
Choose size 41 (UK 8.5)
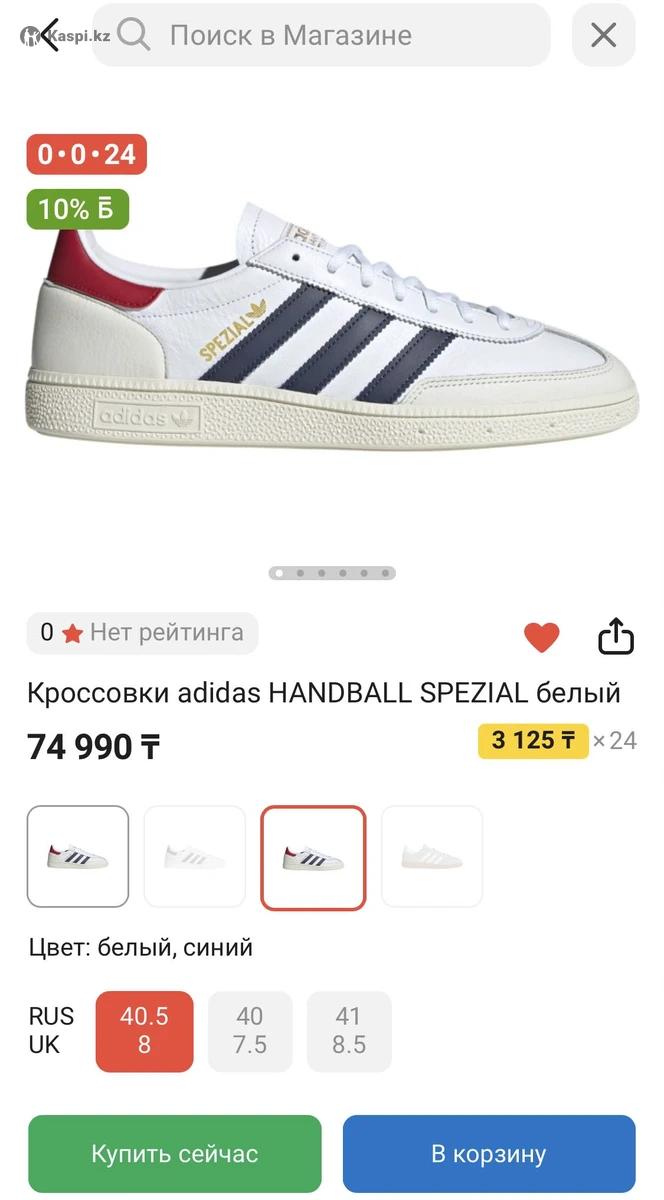coord(349,1031)
